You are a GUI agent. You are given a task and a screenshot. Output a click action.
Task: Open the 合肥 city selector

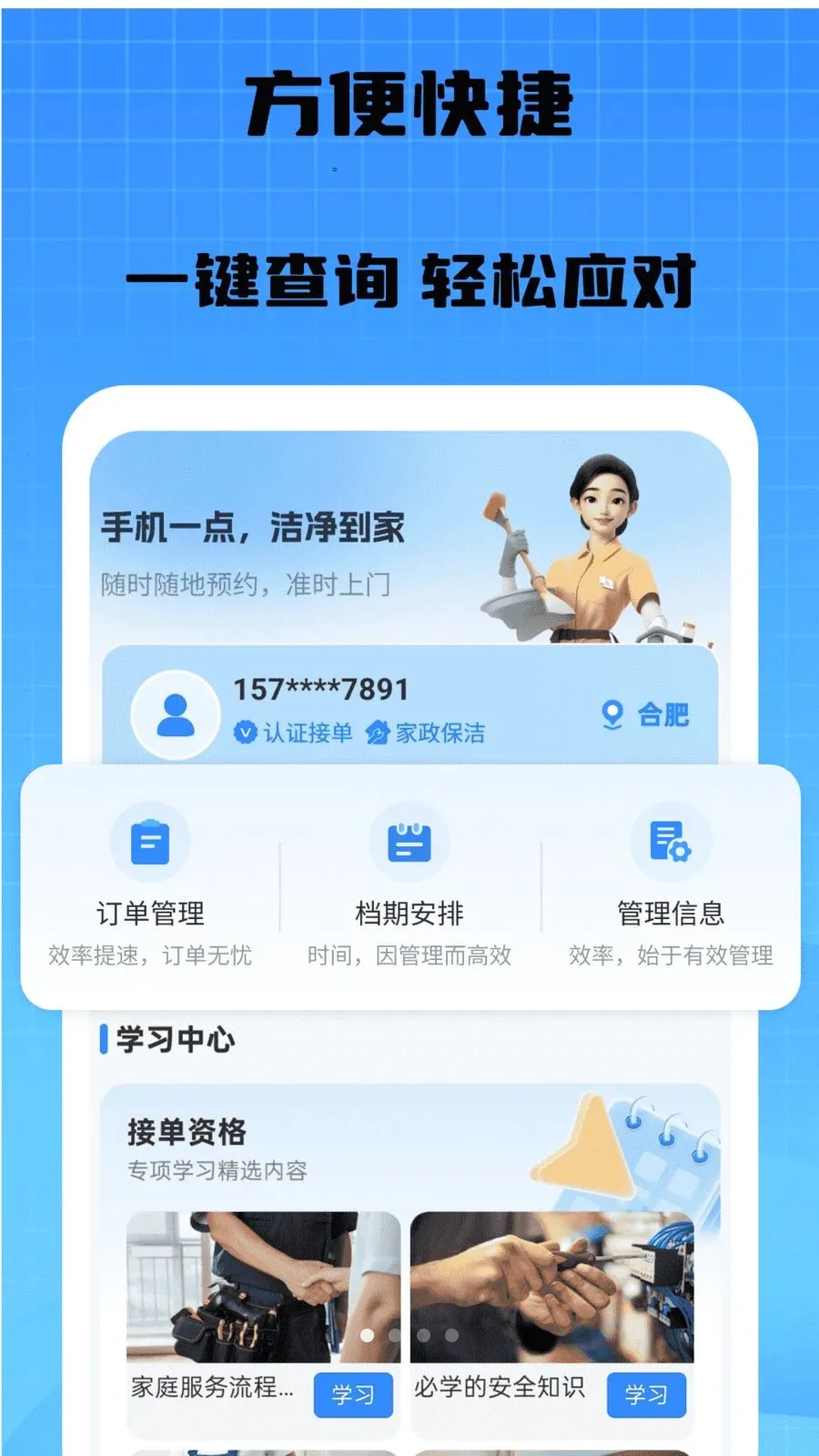point(662,715)
